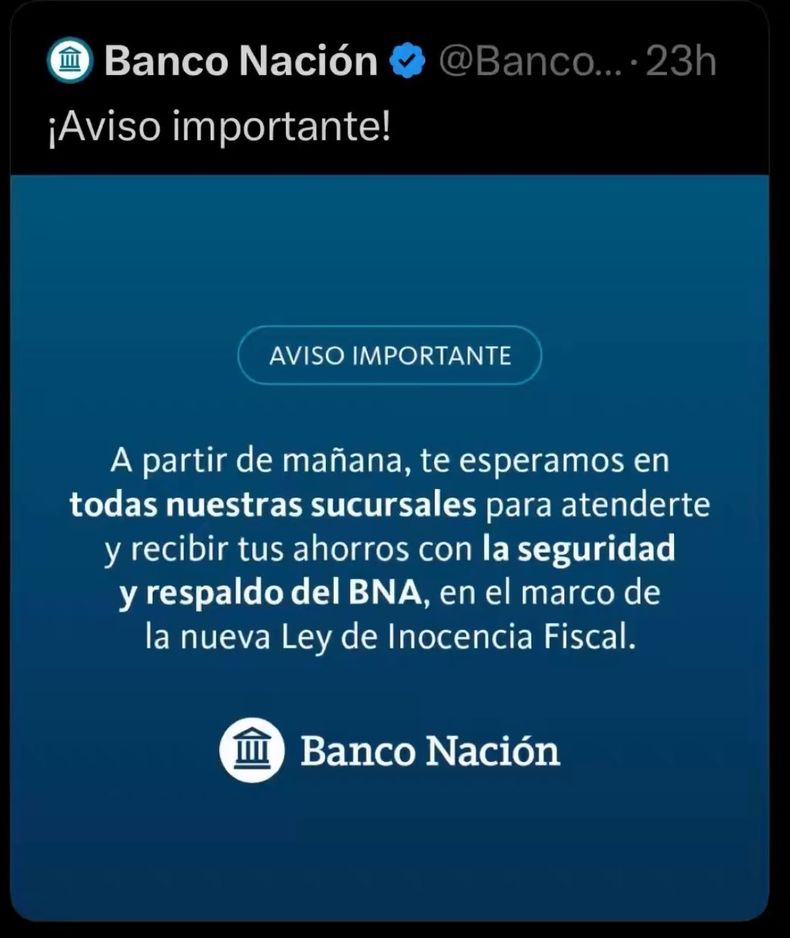Open the Banco Nación profile avatar
790x938 pixels.
click(x=68, y=62)
